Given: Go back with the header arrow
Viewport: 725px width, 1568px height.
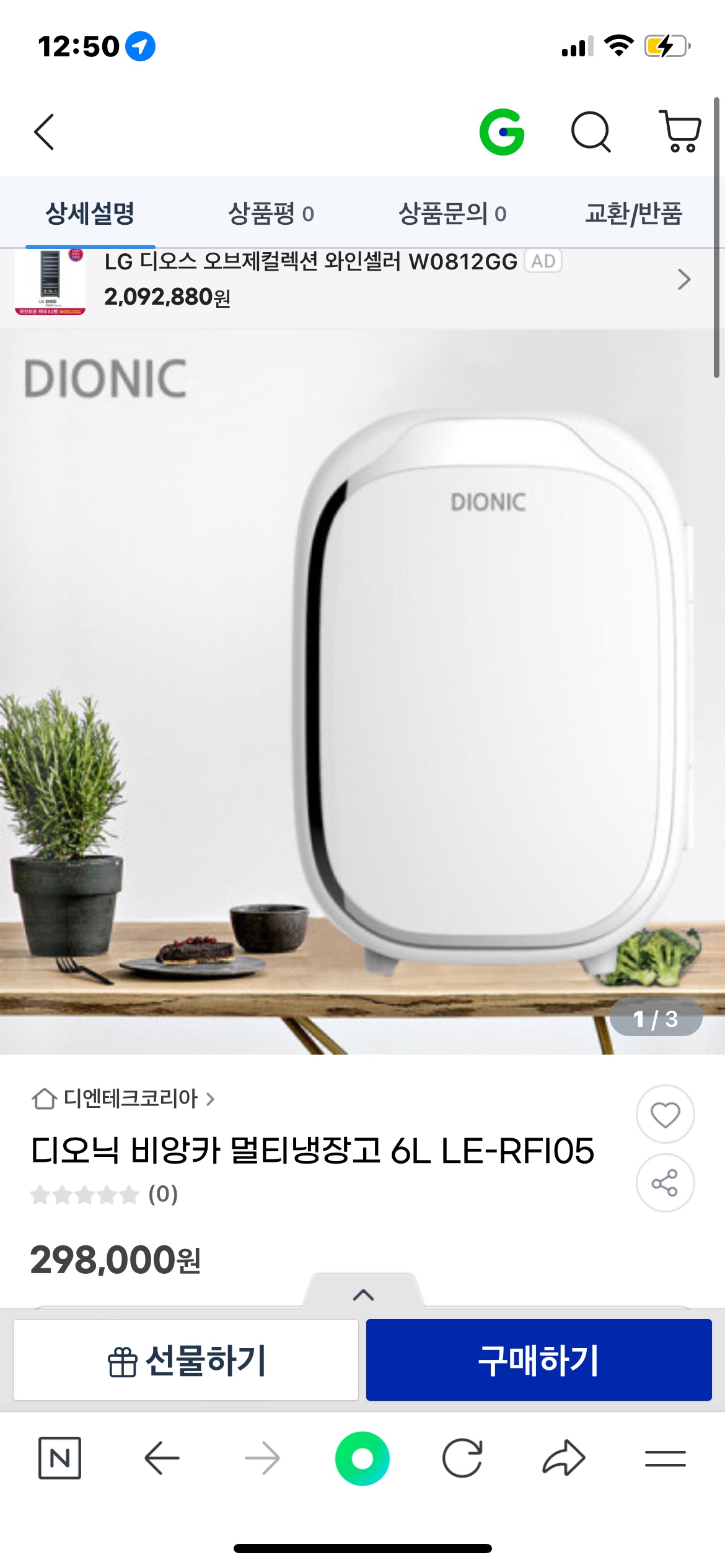Looking at the screenshot, I should coord(44,132).
